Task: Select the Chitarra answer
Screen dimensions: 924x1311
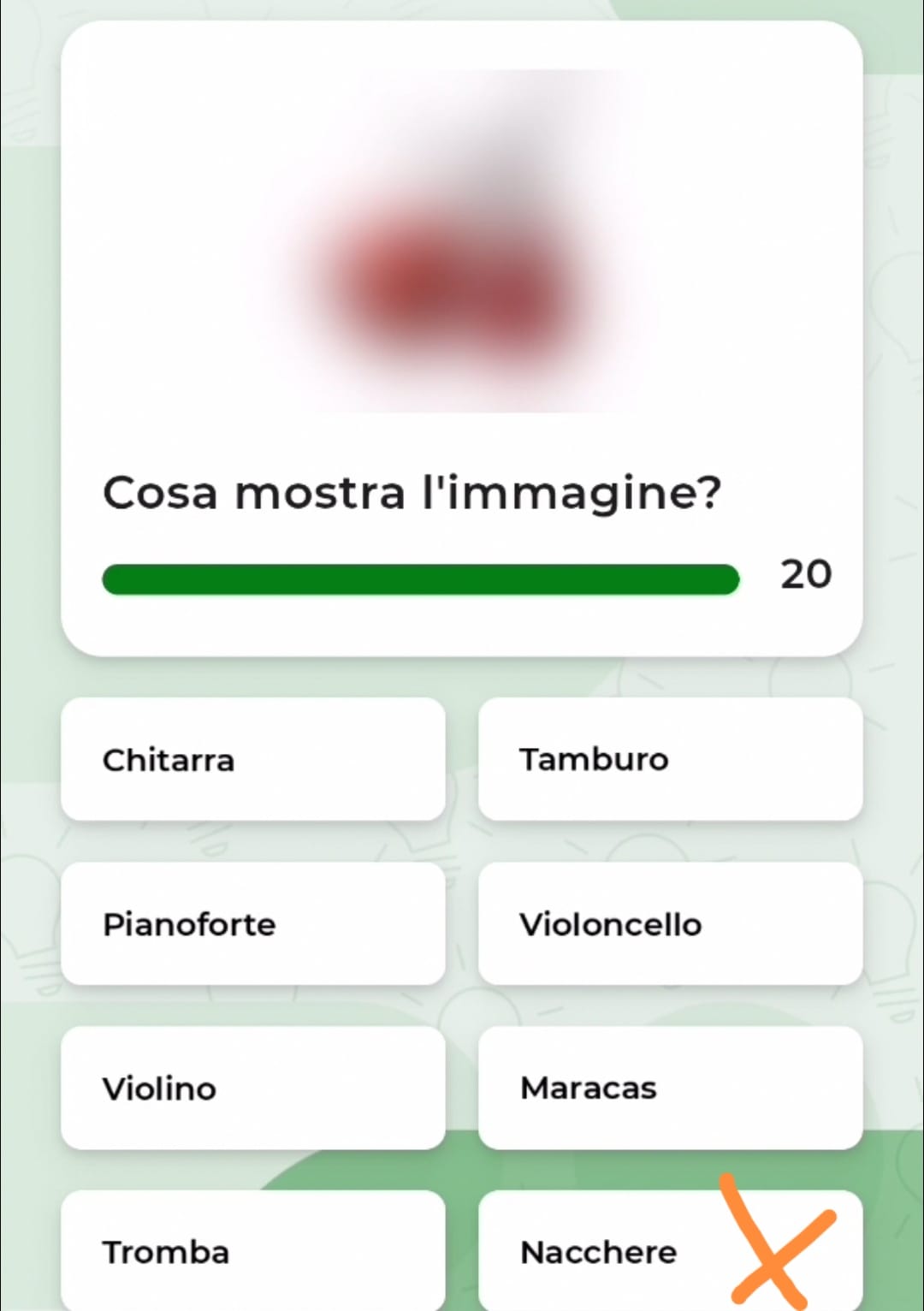Action: click(252, 759)
